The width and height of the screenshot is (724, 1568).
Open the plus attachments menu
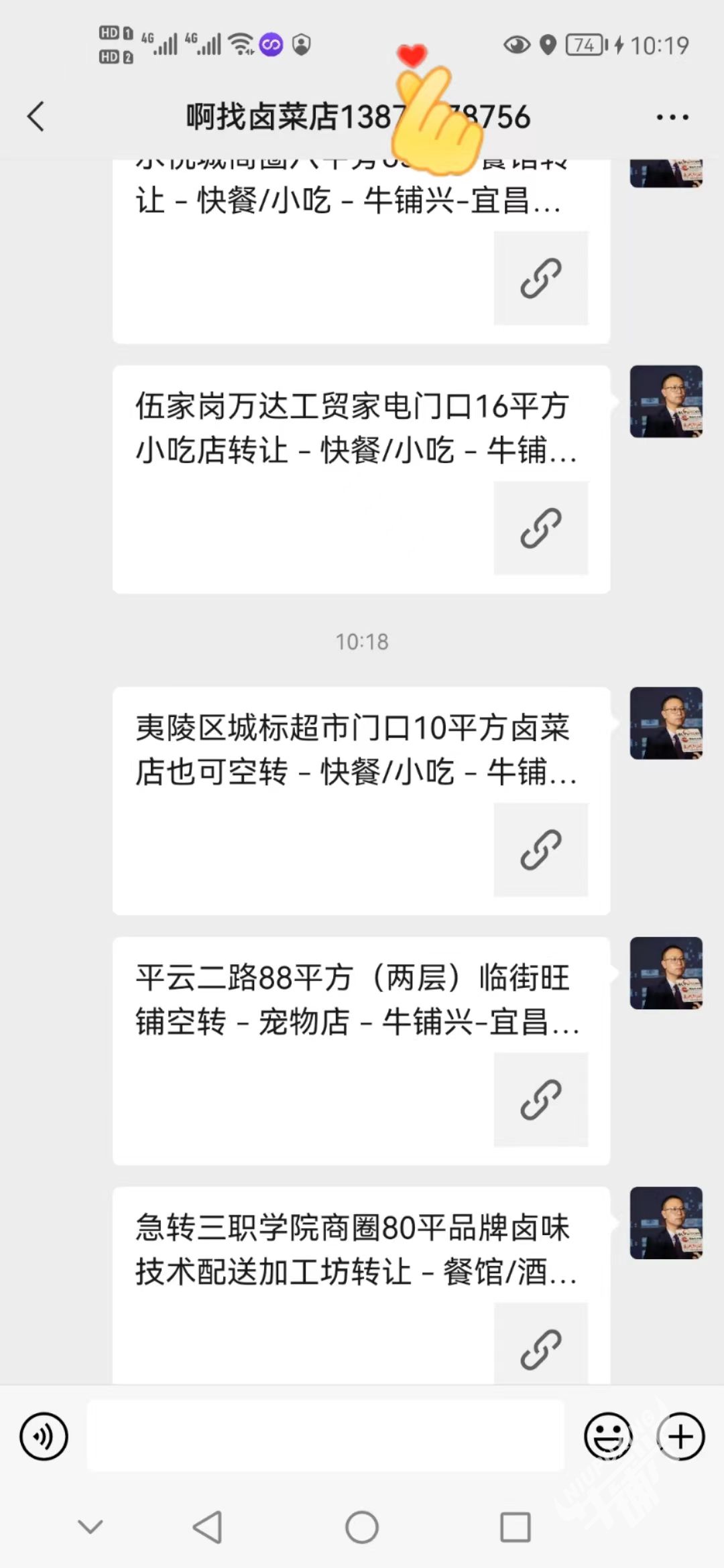680,1436
